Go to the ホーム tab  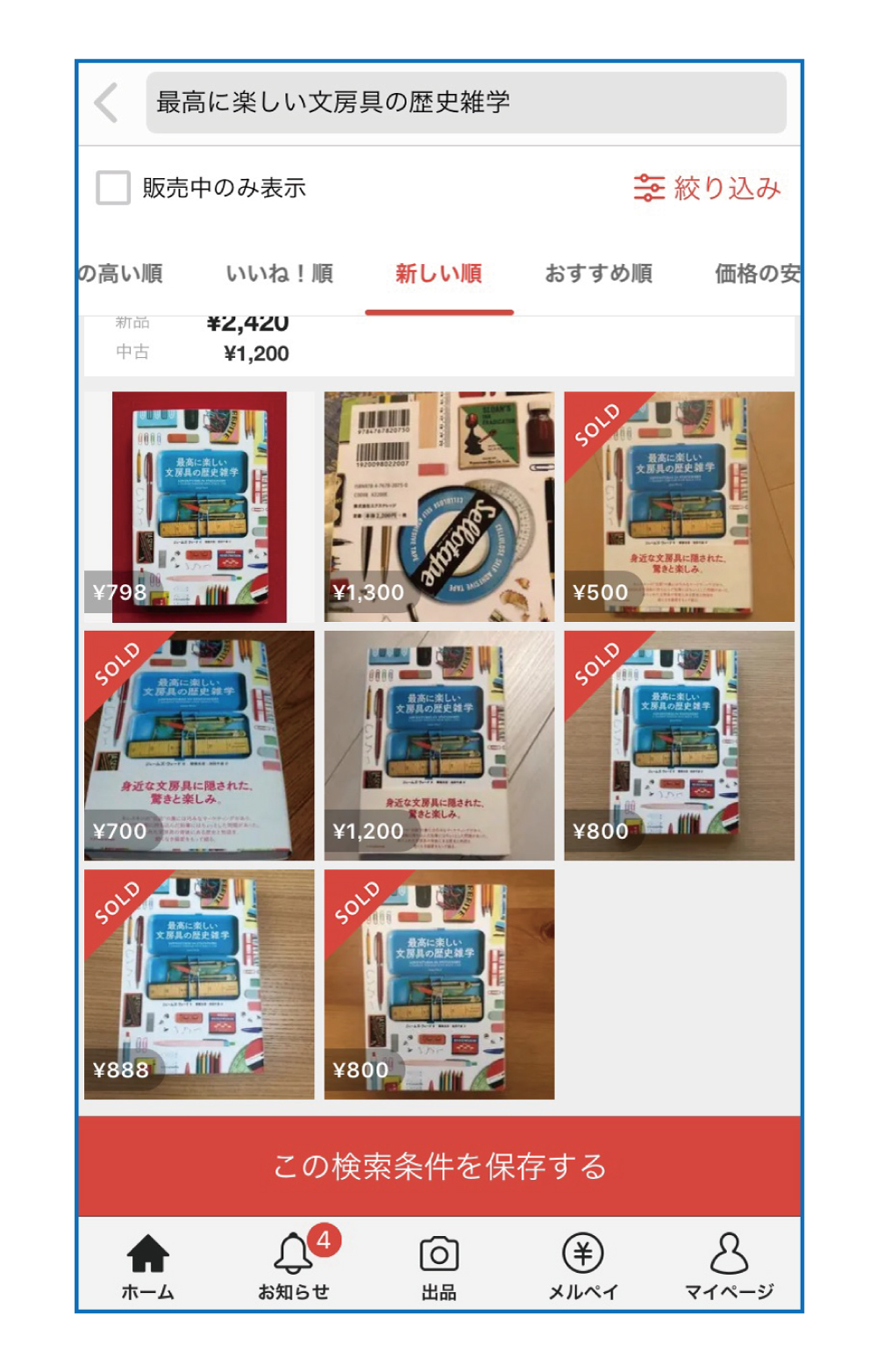click(x=148, y=1265)
